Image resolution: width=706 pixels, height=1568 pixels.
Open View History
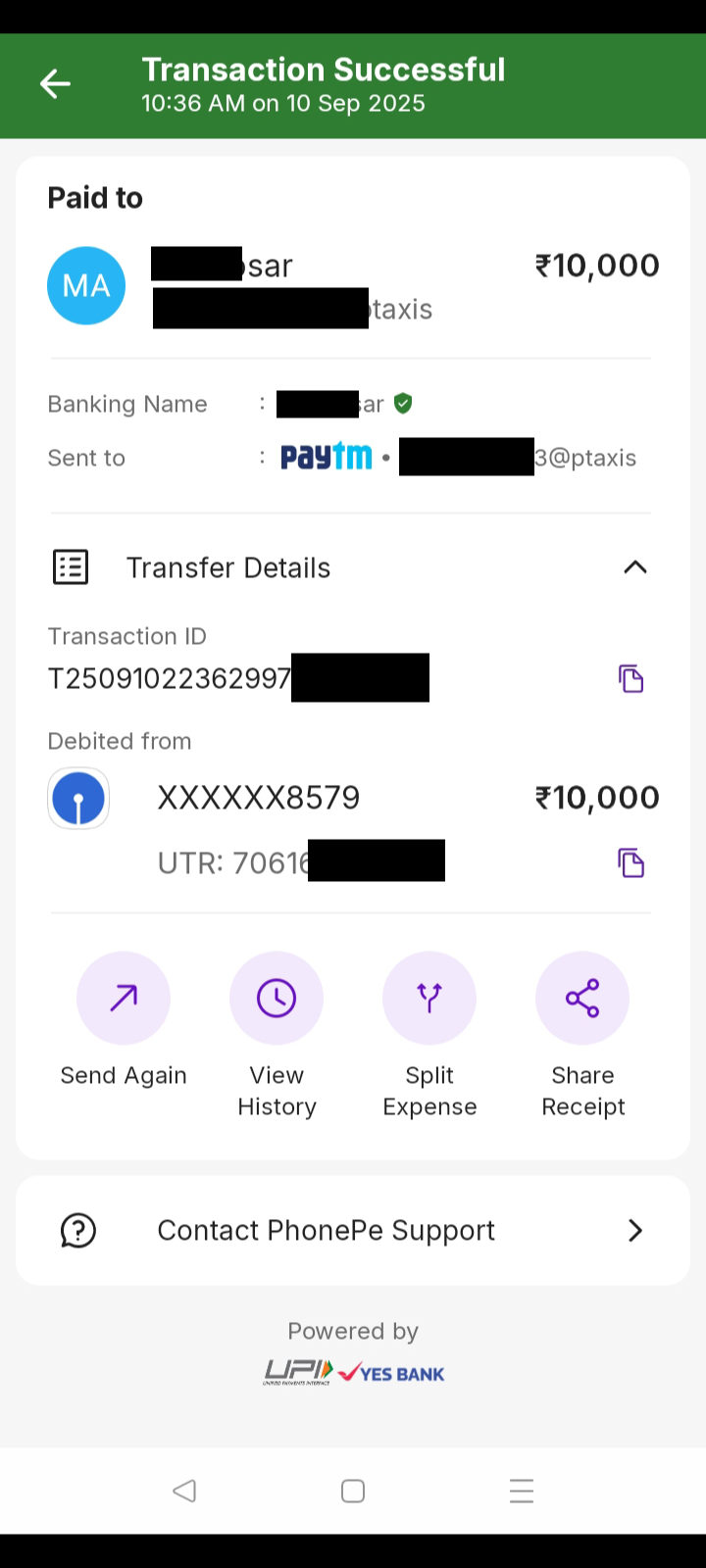click(x=277, y=999)
